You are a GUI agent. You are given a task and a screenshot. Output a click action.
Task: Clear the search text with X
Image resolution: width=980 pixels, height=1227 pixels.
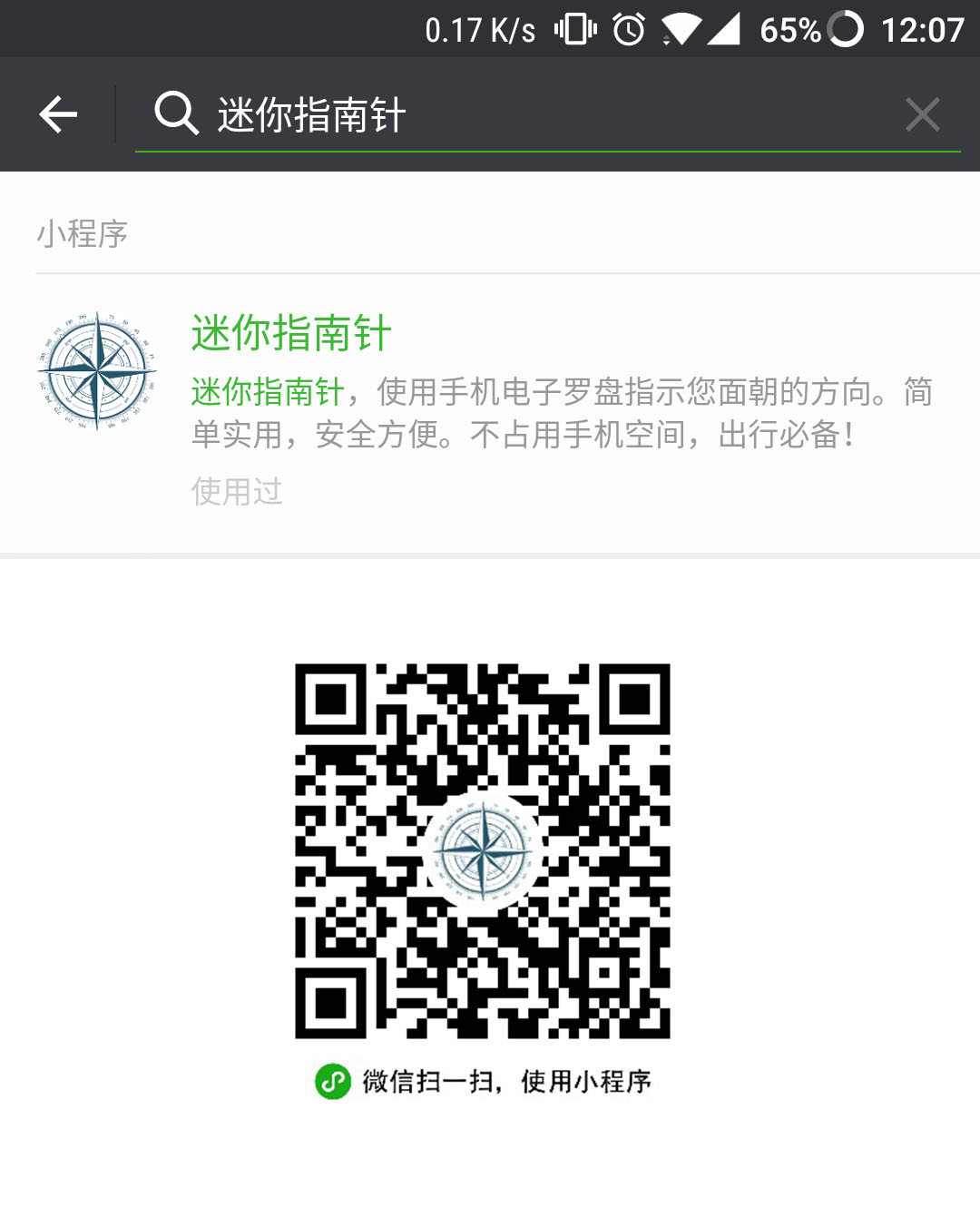(x=922, y=114)
